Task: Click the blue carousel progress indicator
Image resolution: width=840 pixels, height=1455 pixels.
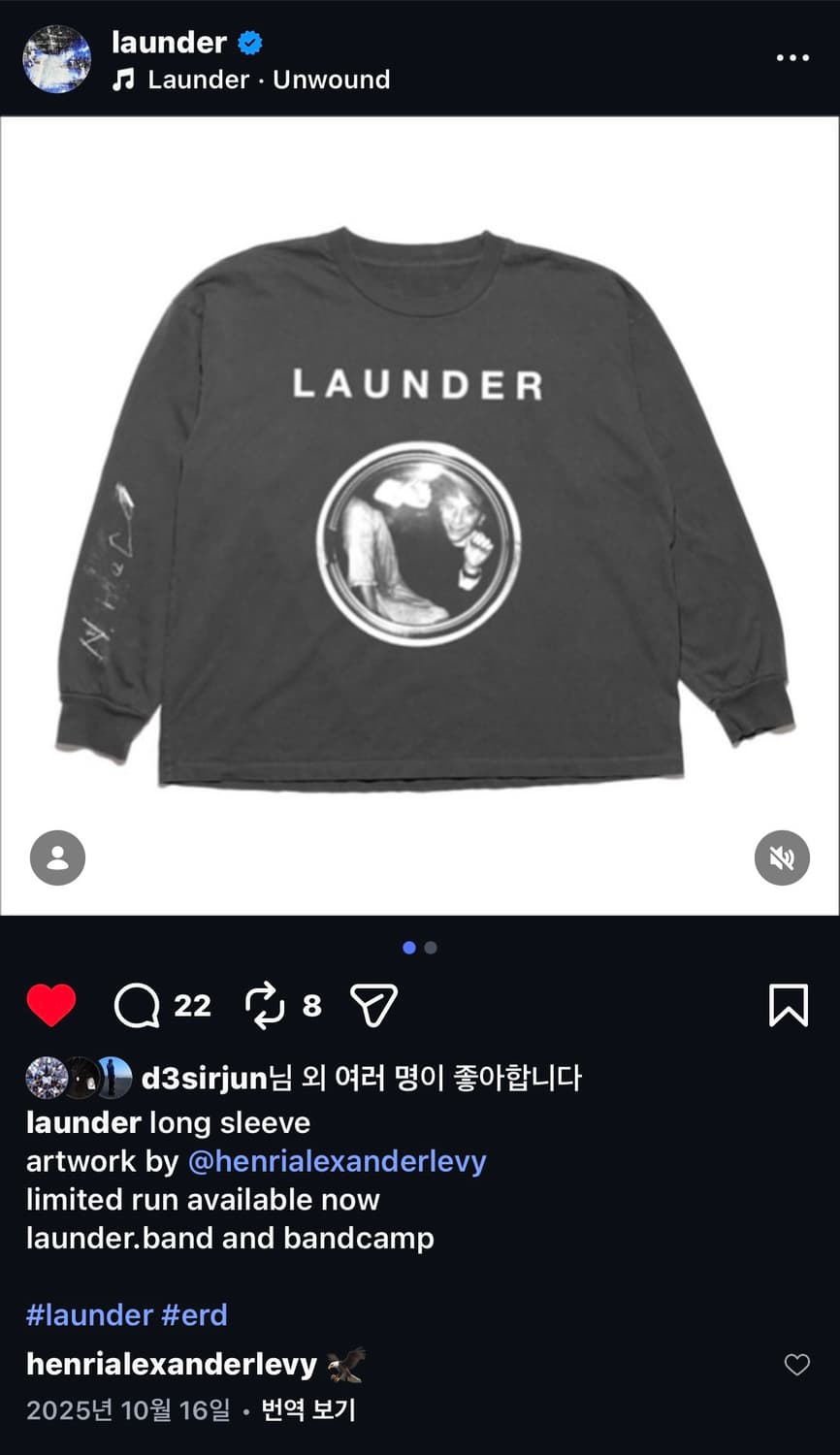Action: pos(407,950)
